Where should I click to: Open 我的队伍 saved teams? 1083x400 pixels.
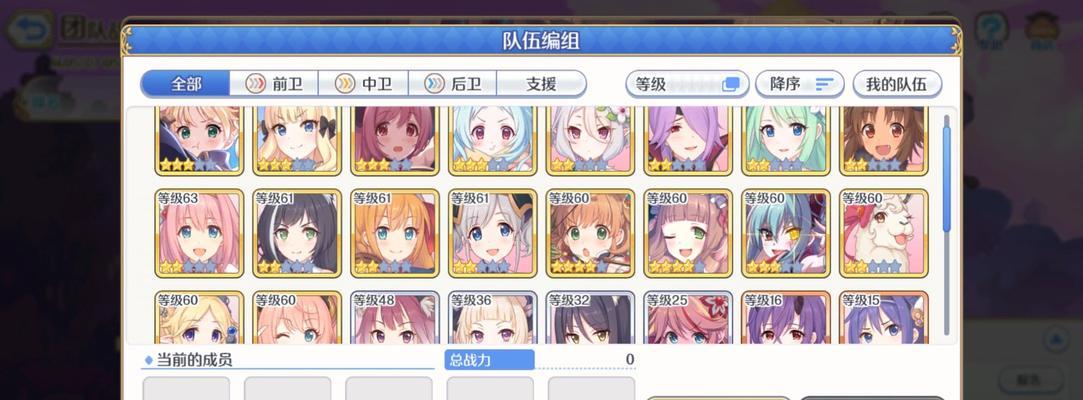coord(897,84)
